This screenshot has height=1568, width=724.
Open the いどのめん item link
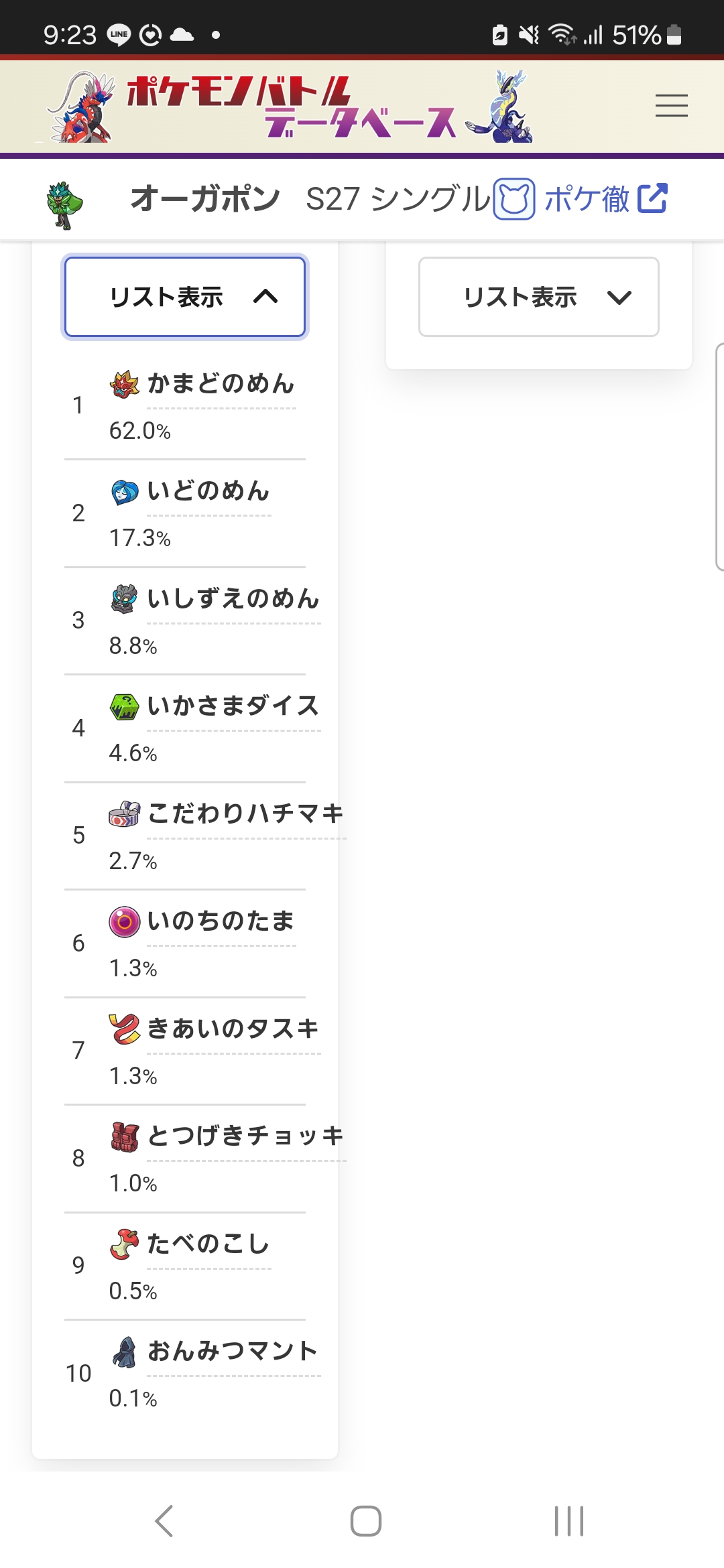208,491
